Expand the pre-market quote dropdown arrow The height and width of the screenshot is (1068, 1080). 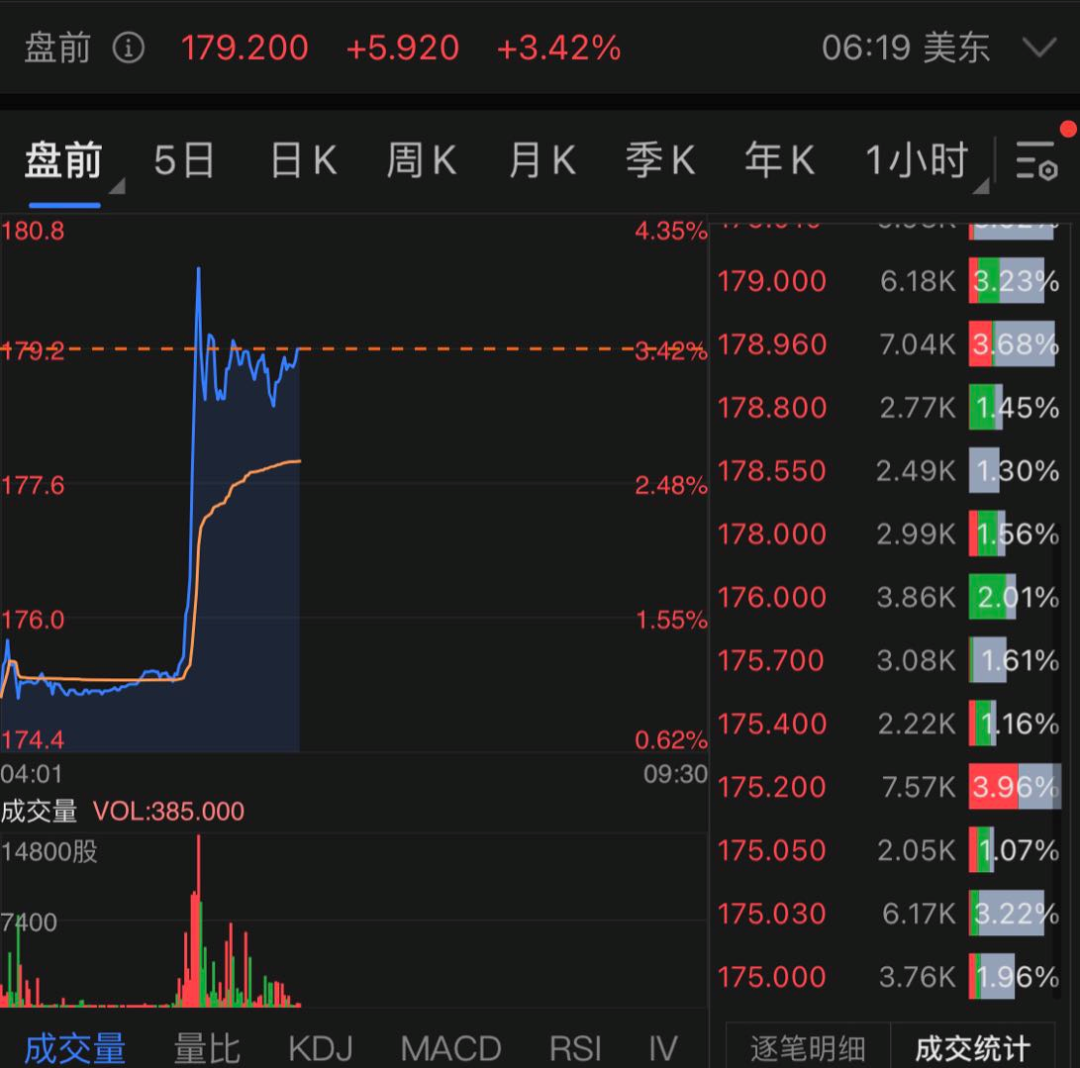[x=1040, y=47]
